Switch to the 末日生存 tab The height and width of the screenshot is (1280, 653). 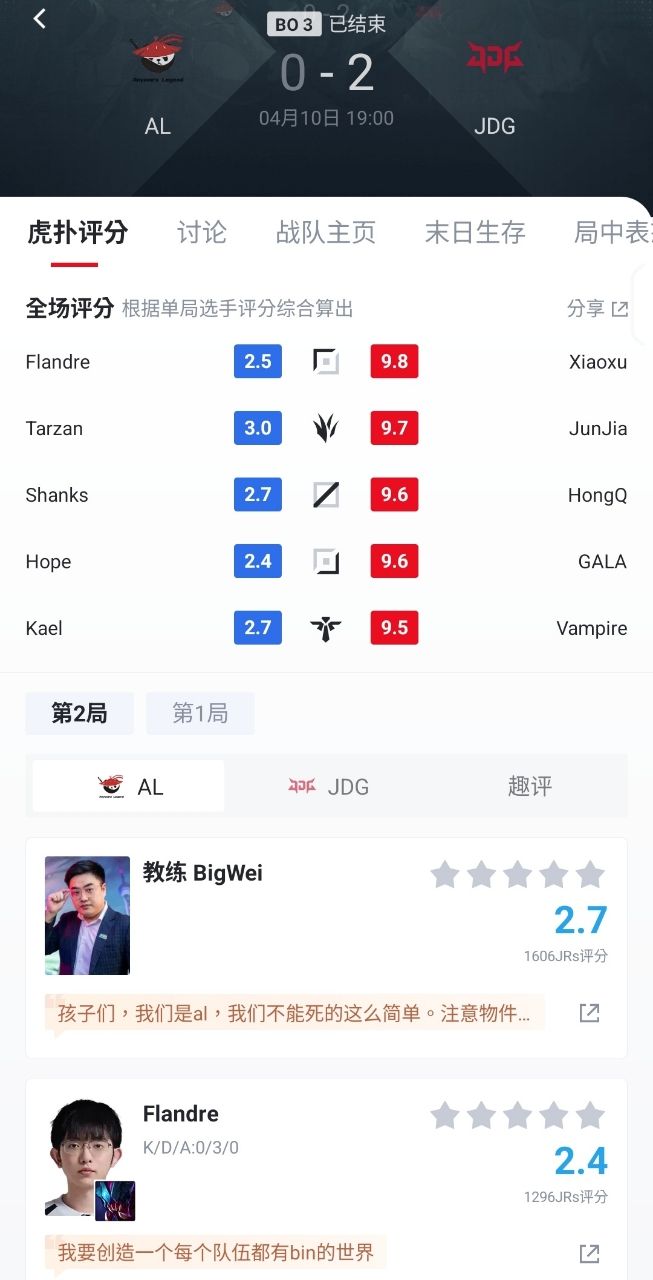click(475, 233)
